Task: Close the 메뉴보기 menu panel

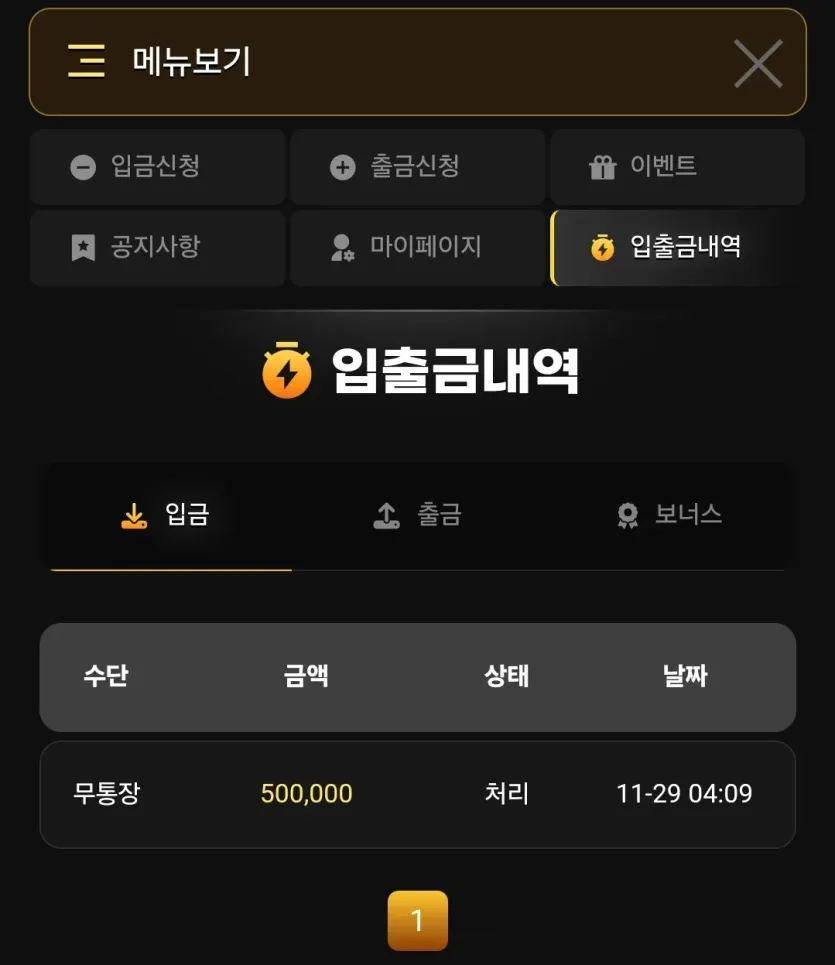Action: (x=758, y=63)
